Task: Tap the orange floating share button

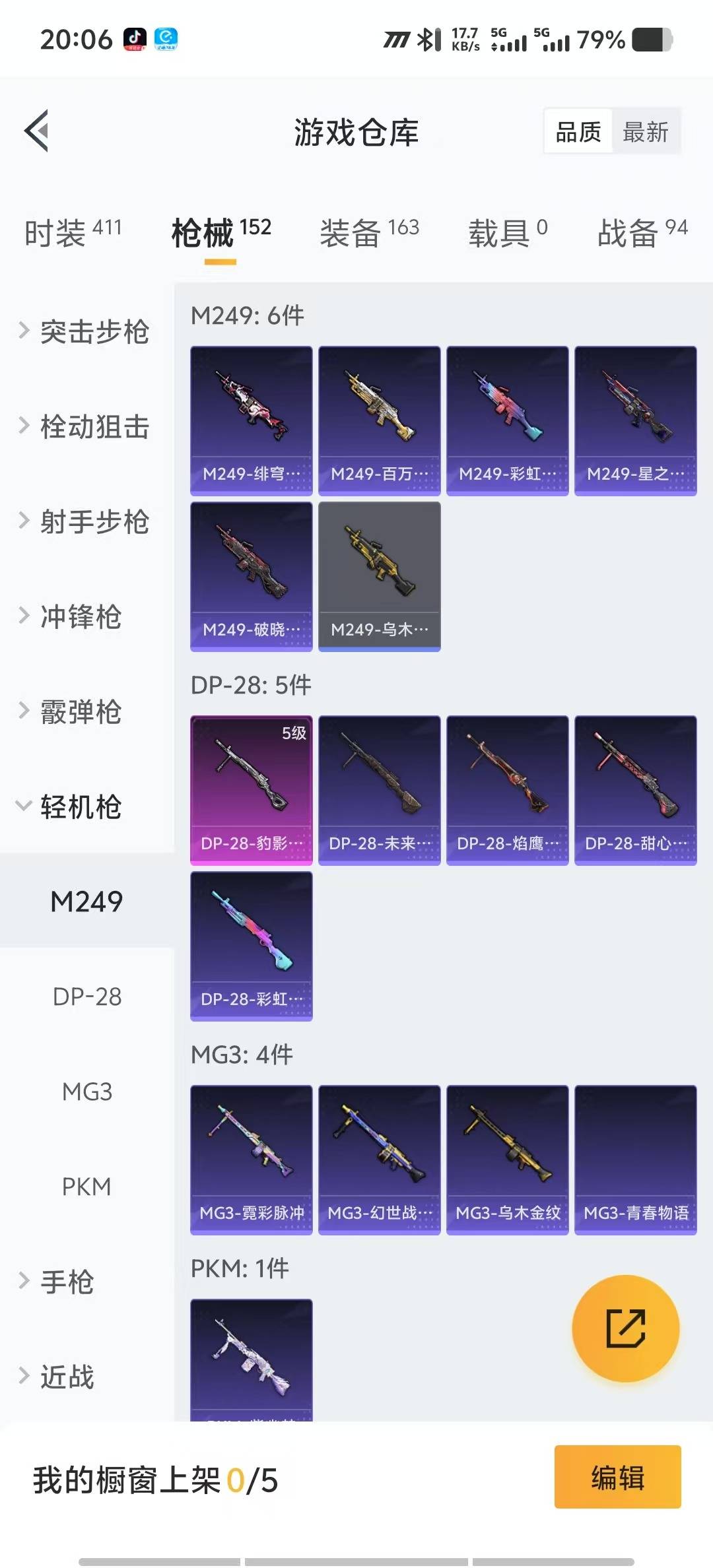Action: pos(625,1328)
